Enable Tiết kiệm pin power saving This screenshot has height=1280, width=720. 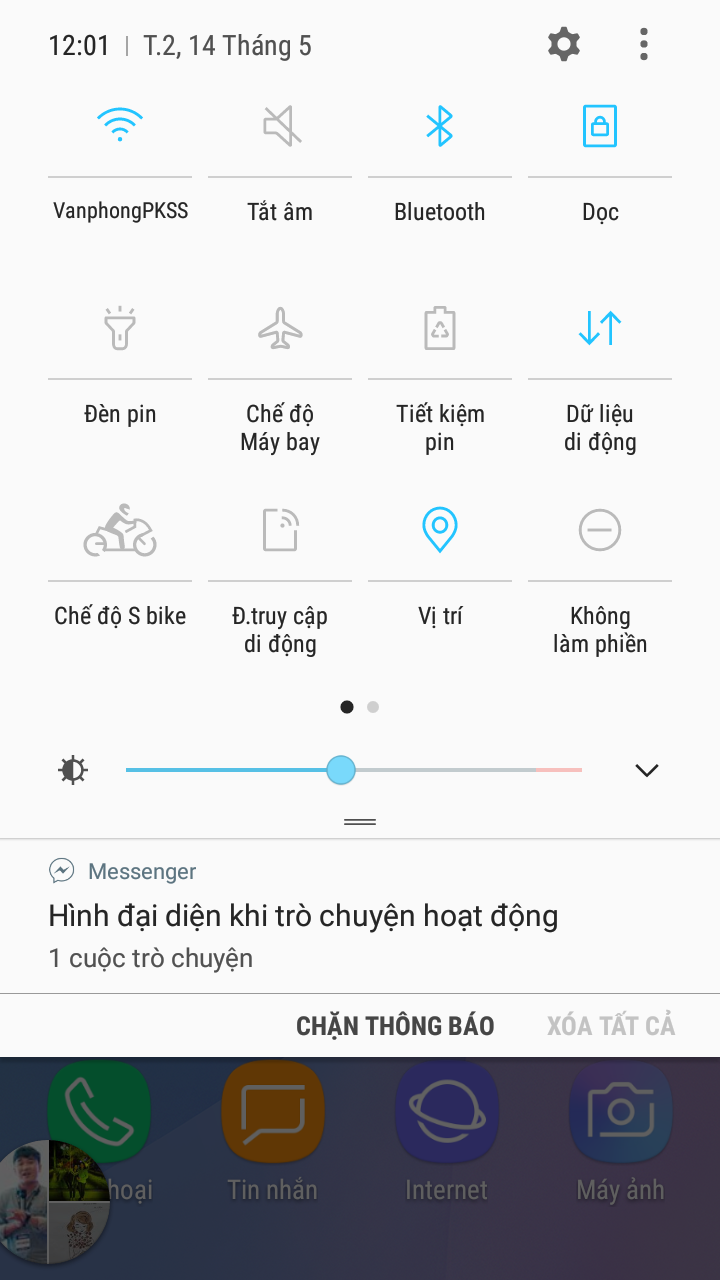440,329
